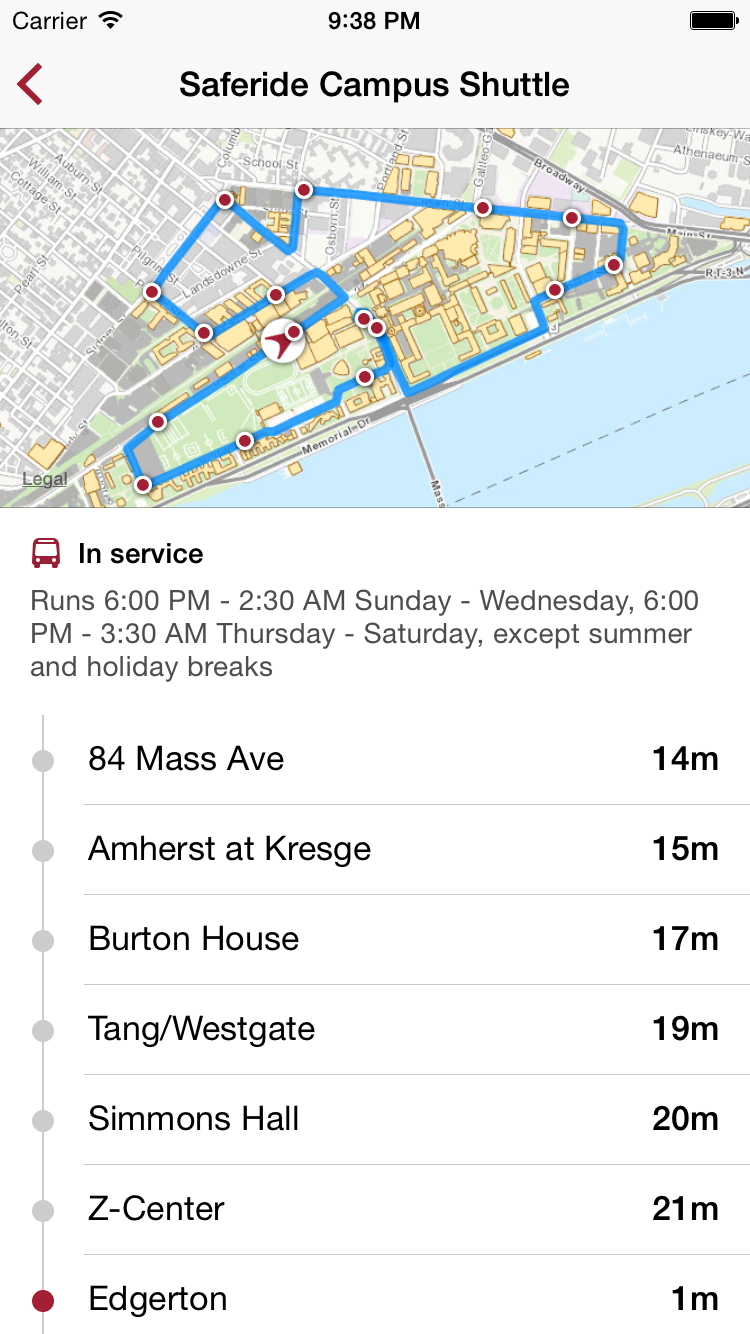Open the Tang/Westgate stop
The image size is (750, 1334).
(x=375, y=1030)
